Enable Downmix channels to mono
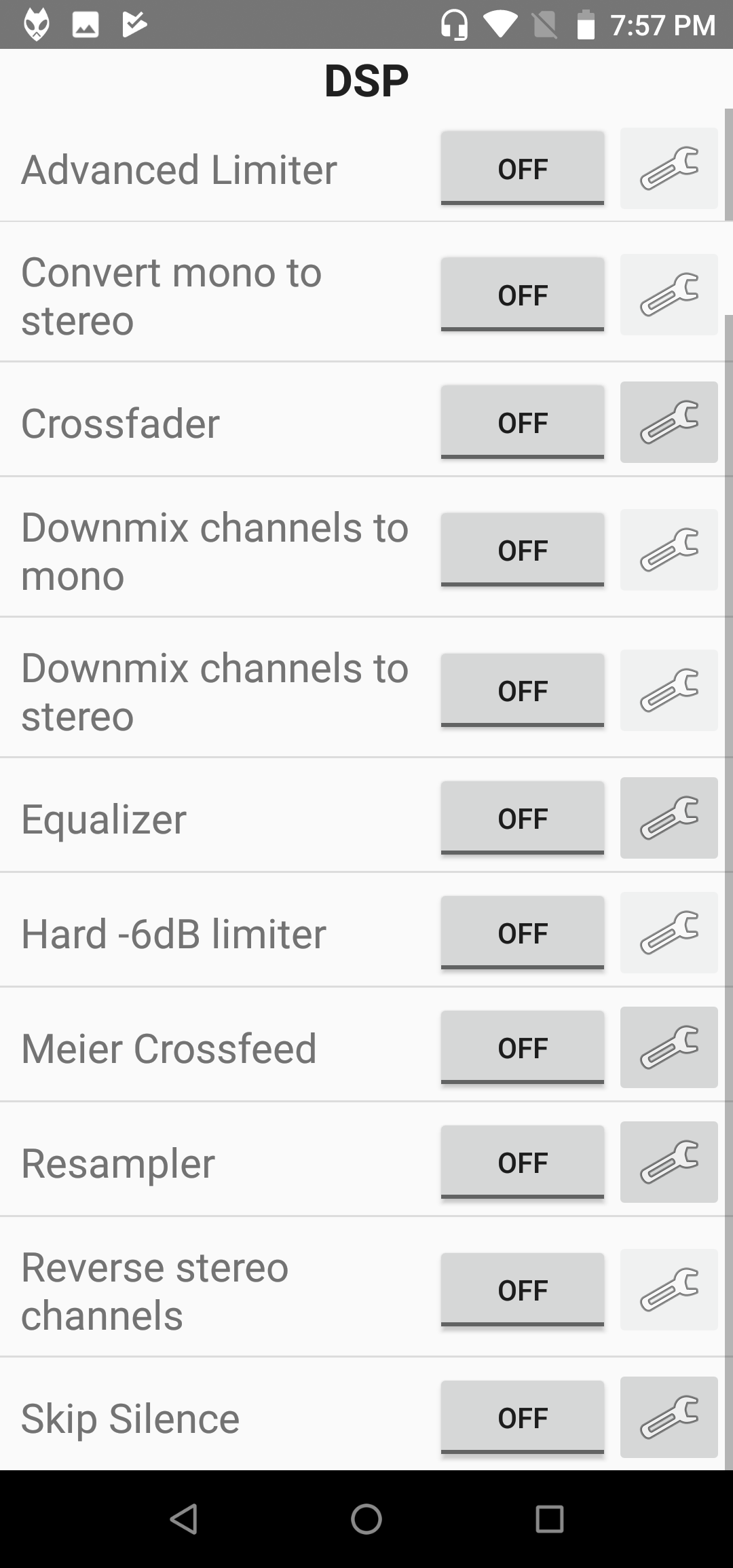Screen dimensions: 733x1568 click(x=523, y=549)
